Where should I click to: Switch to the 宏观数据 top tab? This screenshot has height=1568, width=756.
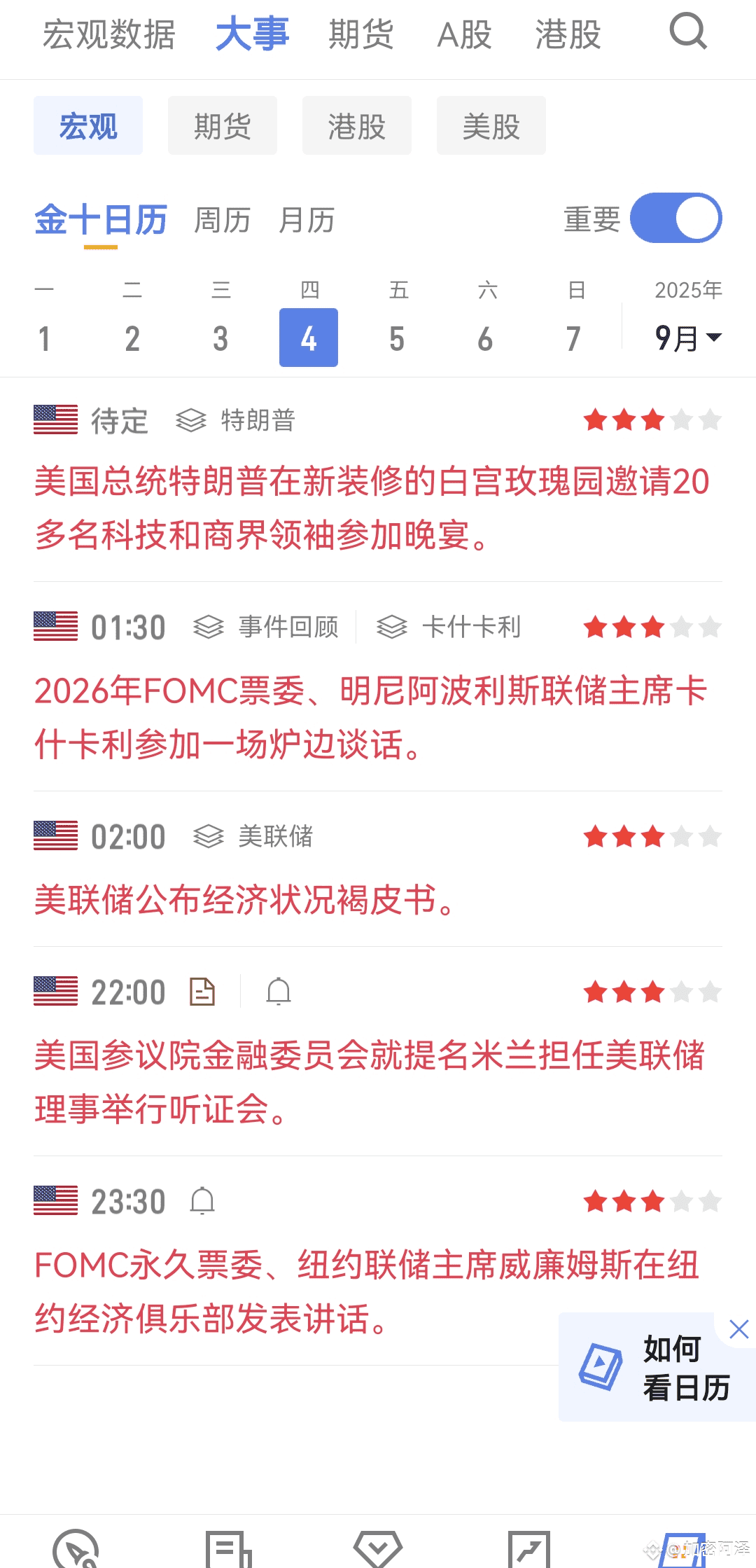coord(109,34)
